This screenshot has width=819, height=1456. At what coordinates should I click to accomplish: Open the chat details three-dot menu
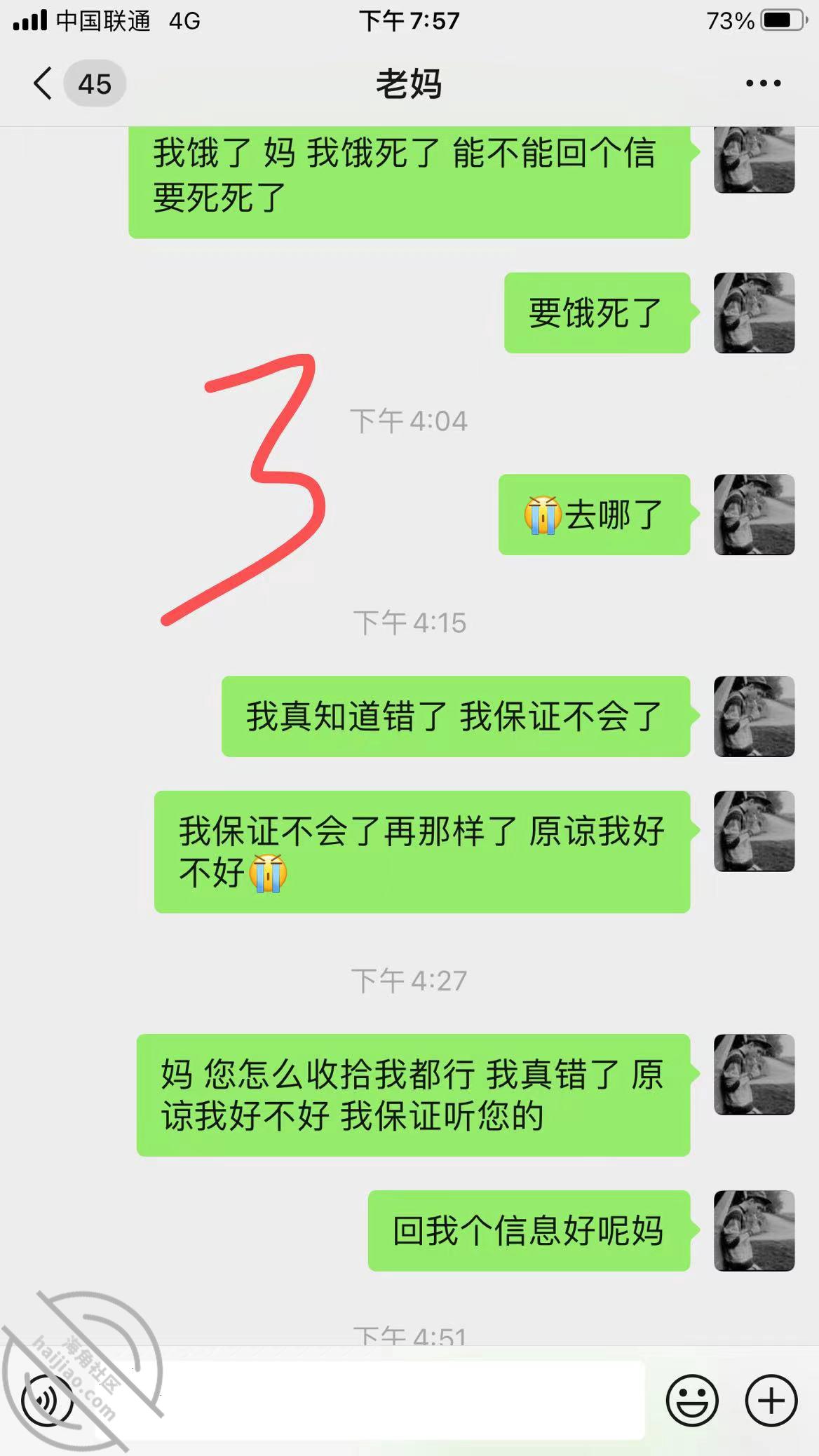click(x=763, y=83)
